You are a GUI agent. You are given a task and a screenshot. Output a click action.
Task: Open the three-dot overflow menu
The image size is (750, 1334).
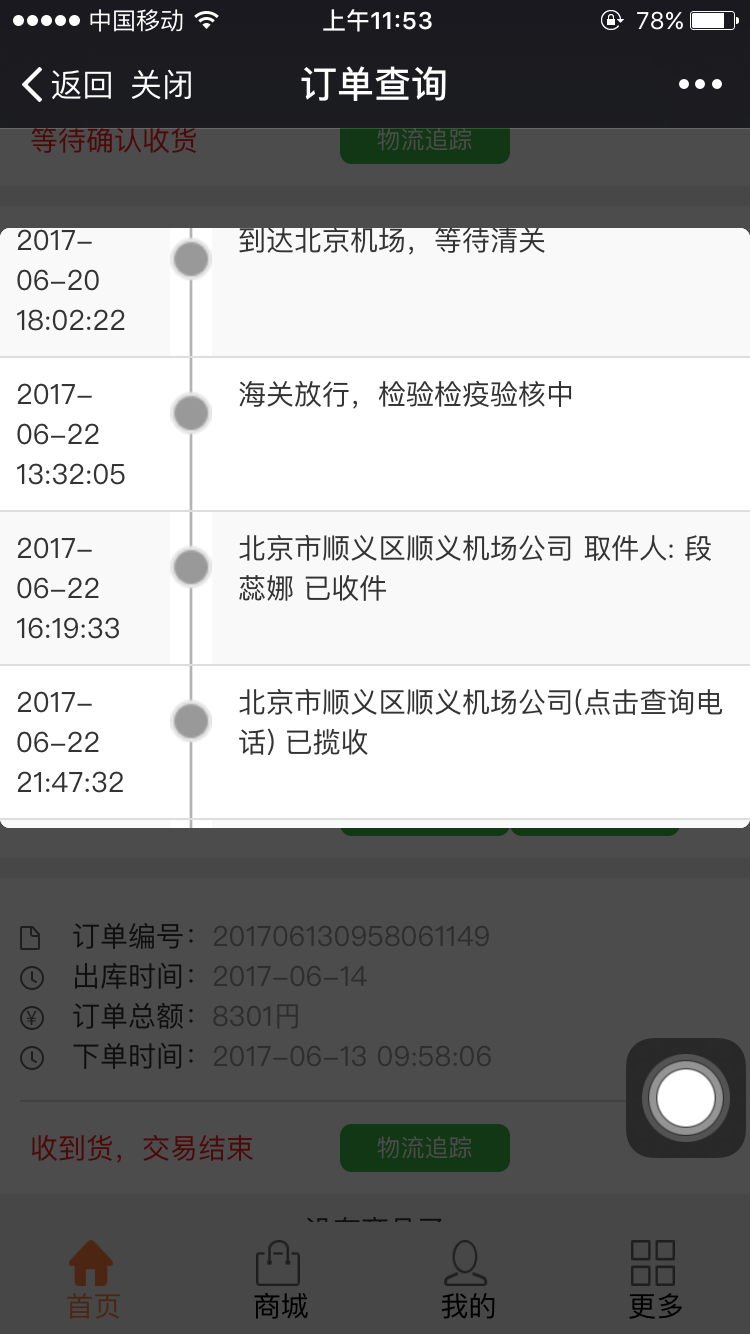point(700,85)
